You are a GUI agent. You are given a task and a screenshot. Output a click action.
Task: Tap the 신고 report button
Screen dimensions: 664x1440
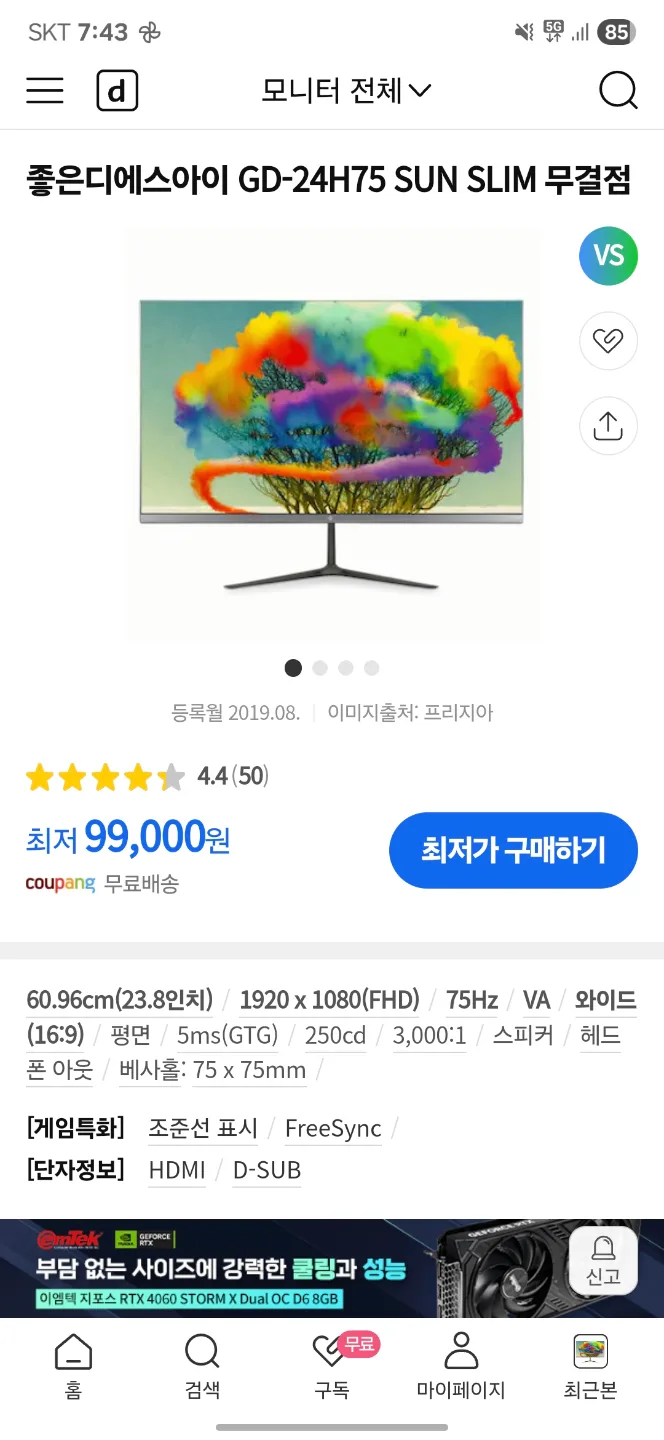[603, 1261]
